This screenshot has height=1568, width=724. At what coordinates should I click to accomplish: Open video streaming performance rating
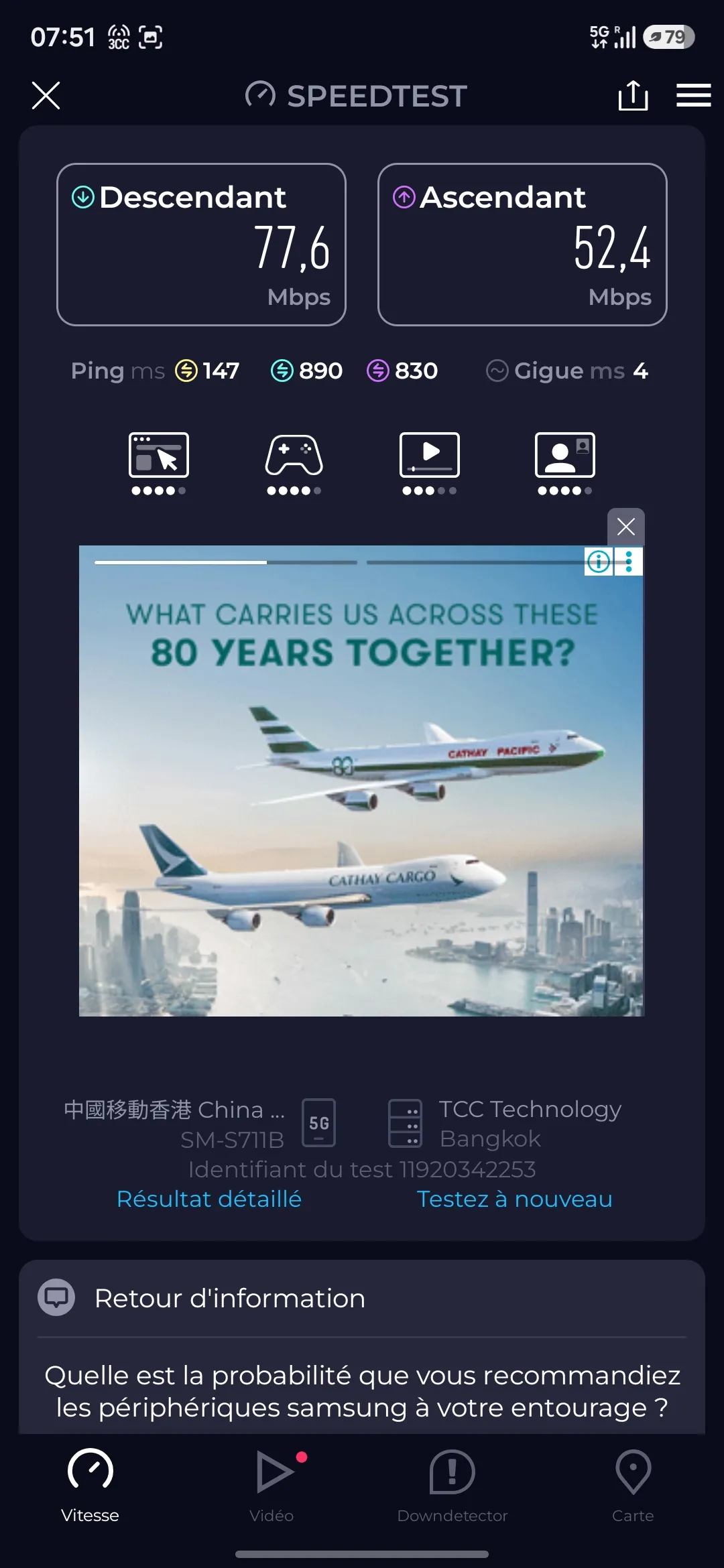[430, 464]
